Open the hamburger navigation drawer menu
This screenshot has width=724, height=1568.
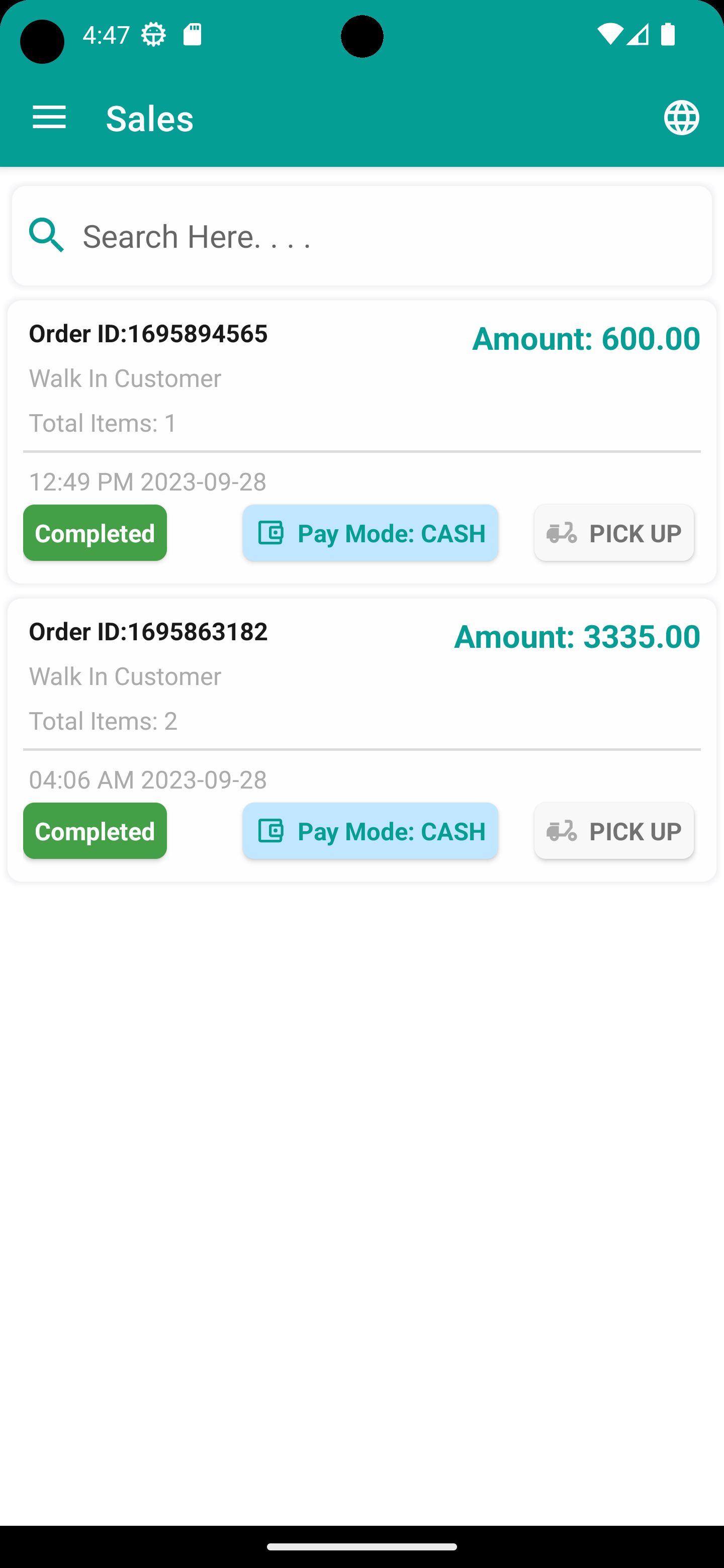49,118
